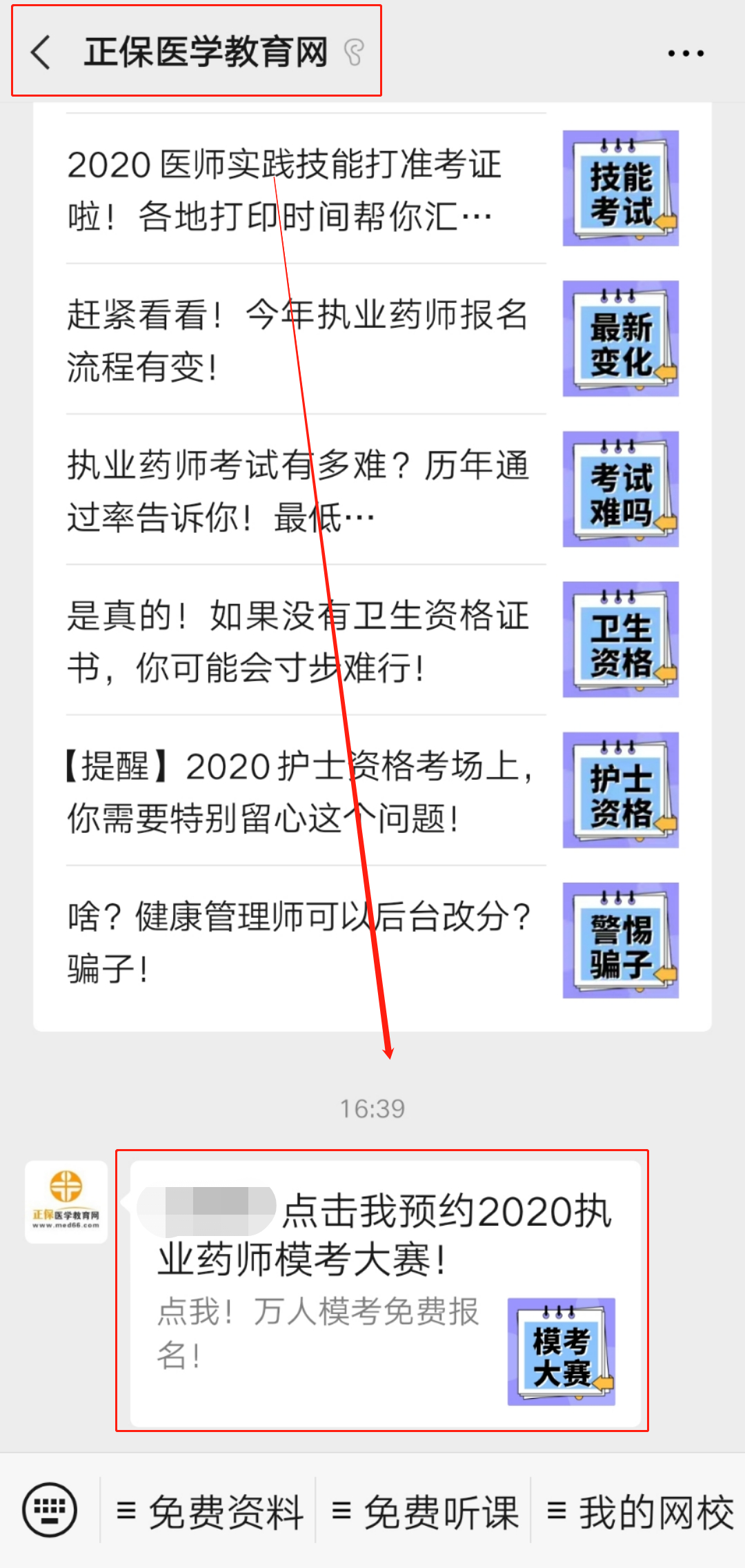Open the 最新变化 article thumbnail
The width and height of the screenshot is (745, 1568).
click(x=619, y=338)
